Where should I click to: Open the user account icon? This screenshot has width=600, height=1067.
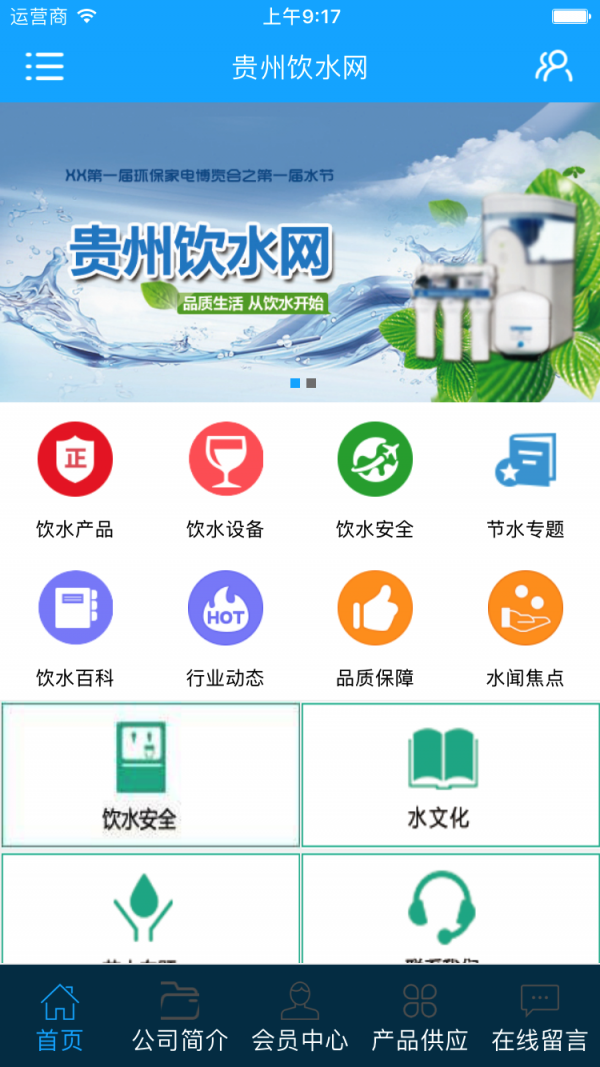coord(553,66)
